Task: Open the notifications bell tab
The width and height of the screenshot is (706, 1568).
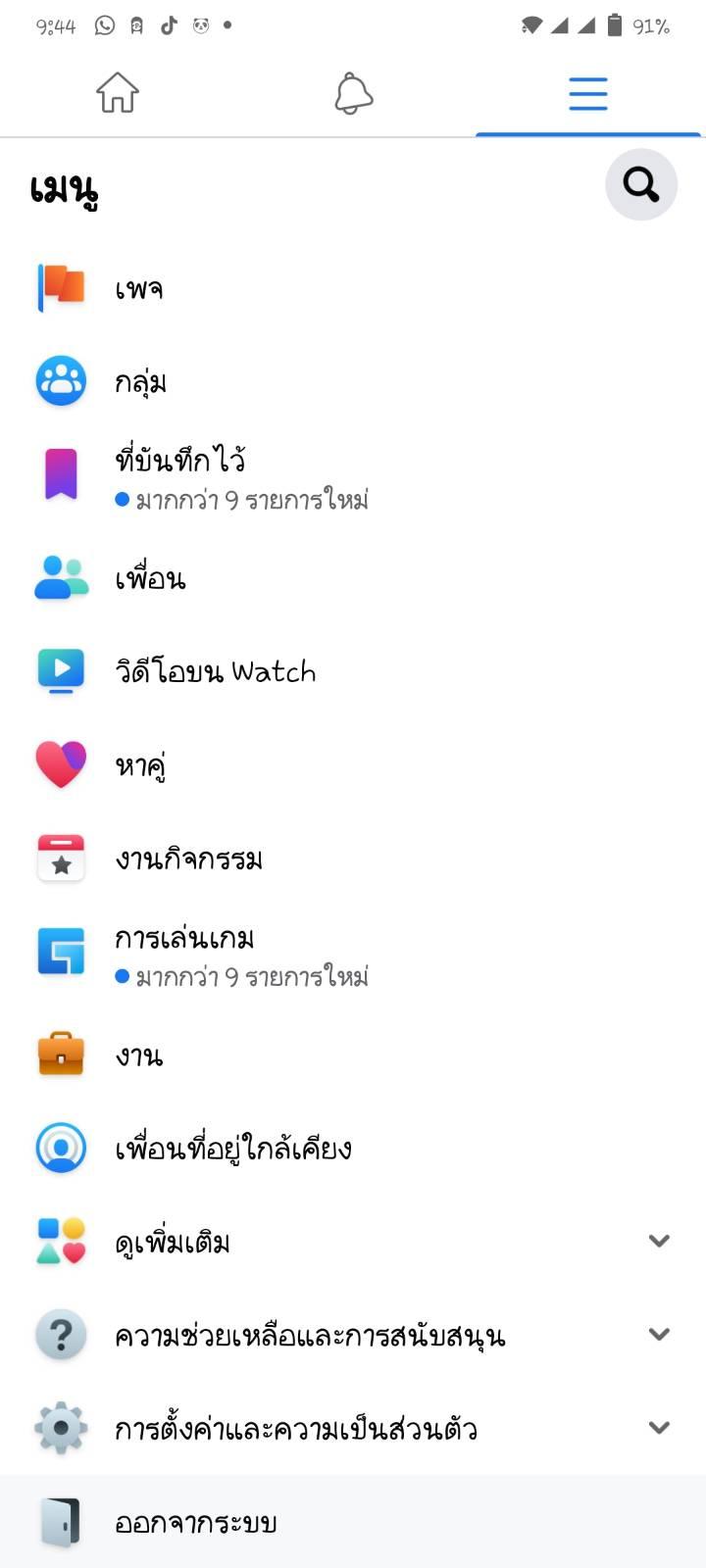Action: (x=353, y=94)
